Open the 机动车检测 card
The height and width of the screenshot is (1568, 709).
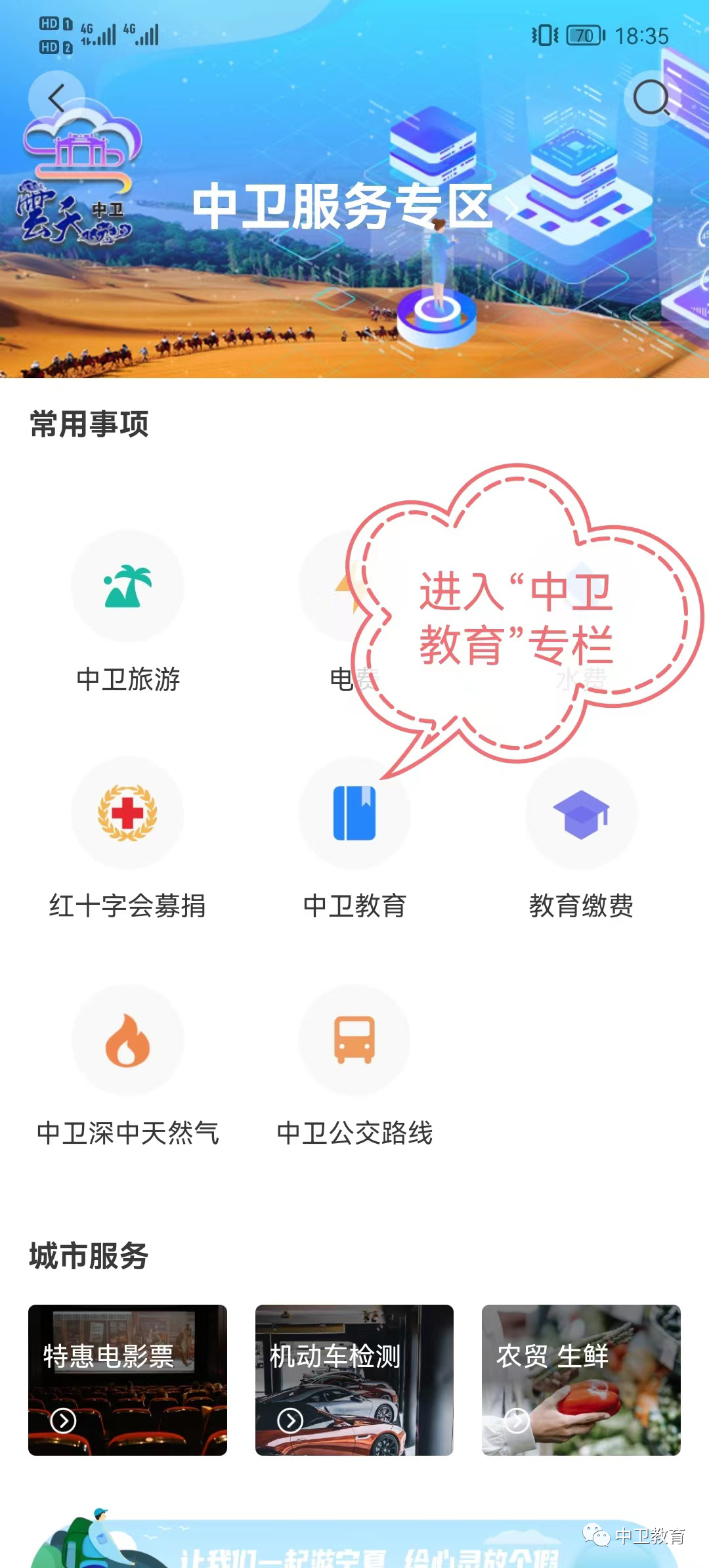tap(354, 1380)
